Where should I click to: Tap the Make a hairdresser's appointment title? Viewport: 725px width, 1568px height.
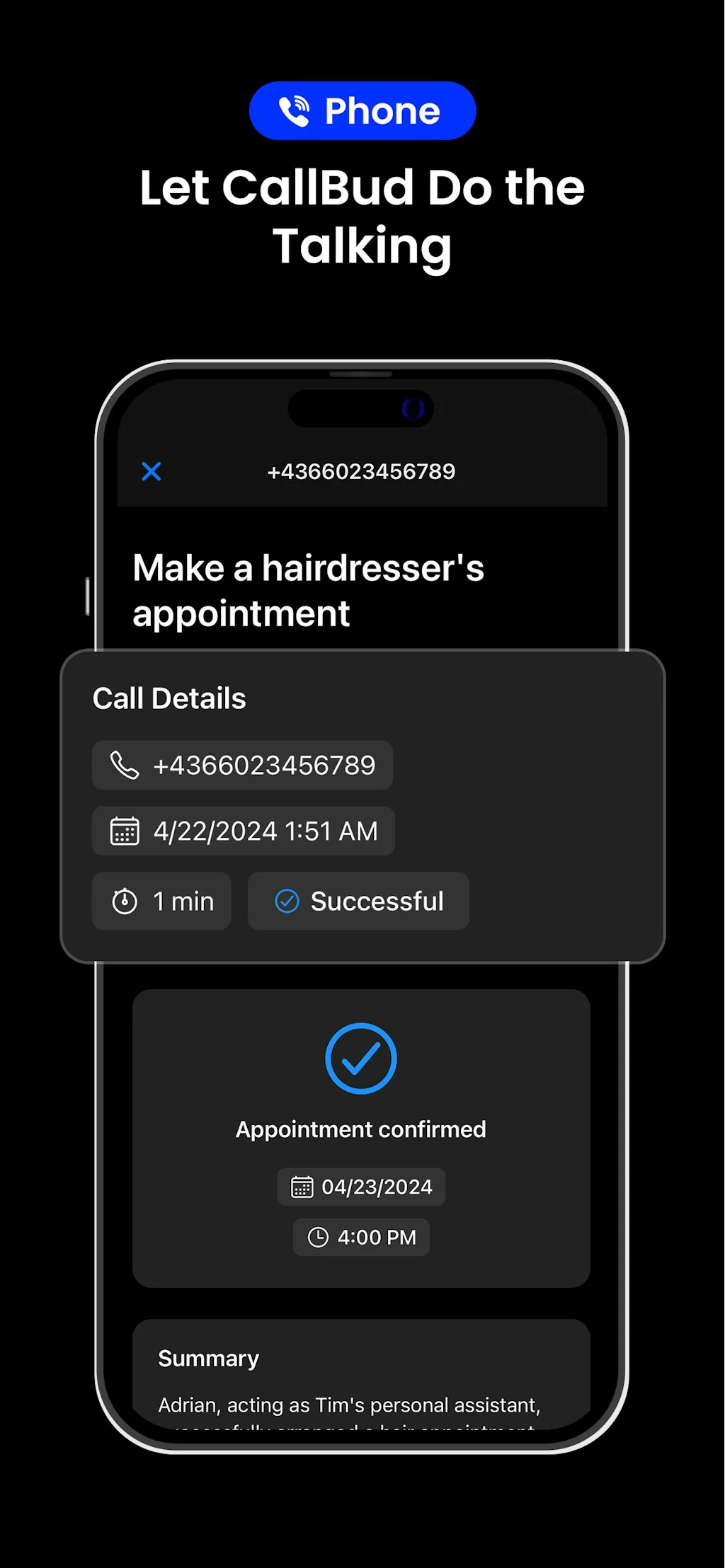pos(309,590)
